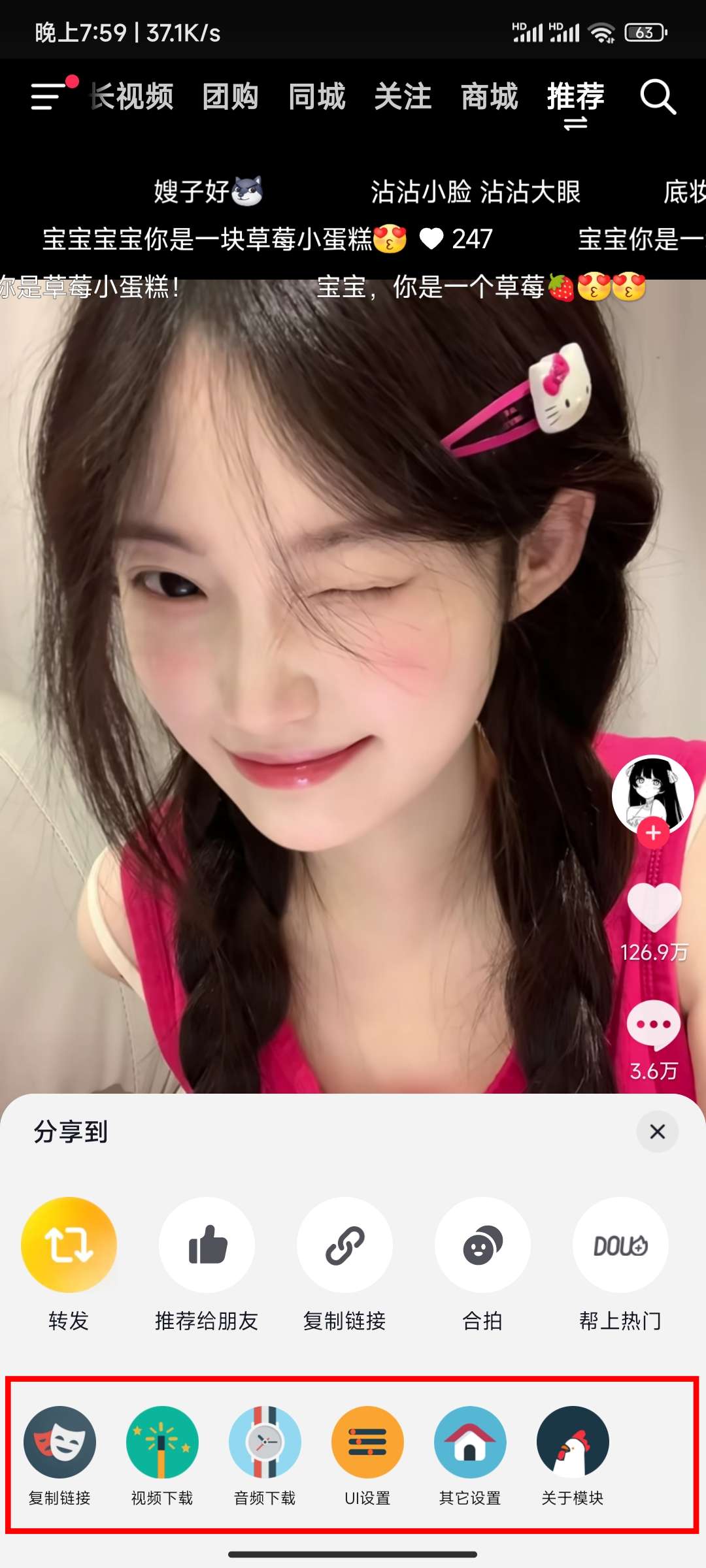Open the 商城 tab
Screen dimensions: 706x1568
click(489, 97)
